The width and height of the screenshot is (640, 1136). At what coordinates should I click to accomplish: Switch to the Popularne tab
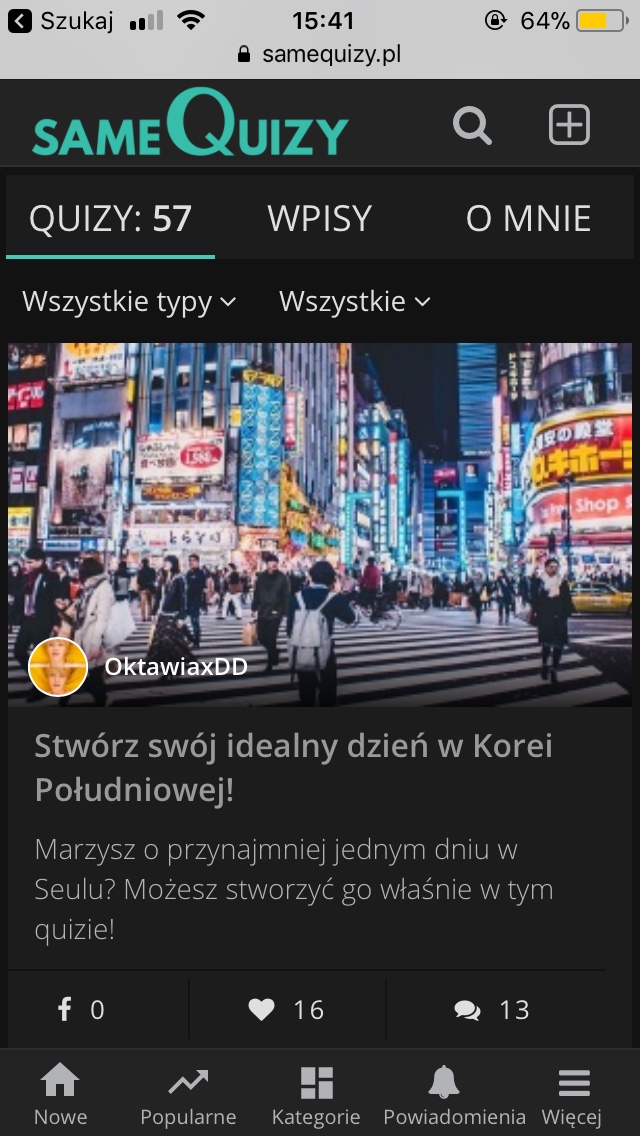click(x=188, y=1096)
